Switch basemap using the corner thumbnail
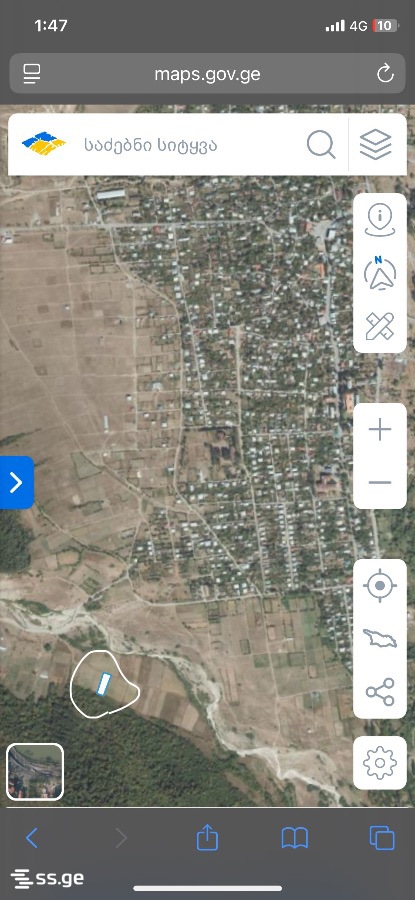 point(35,771)
